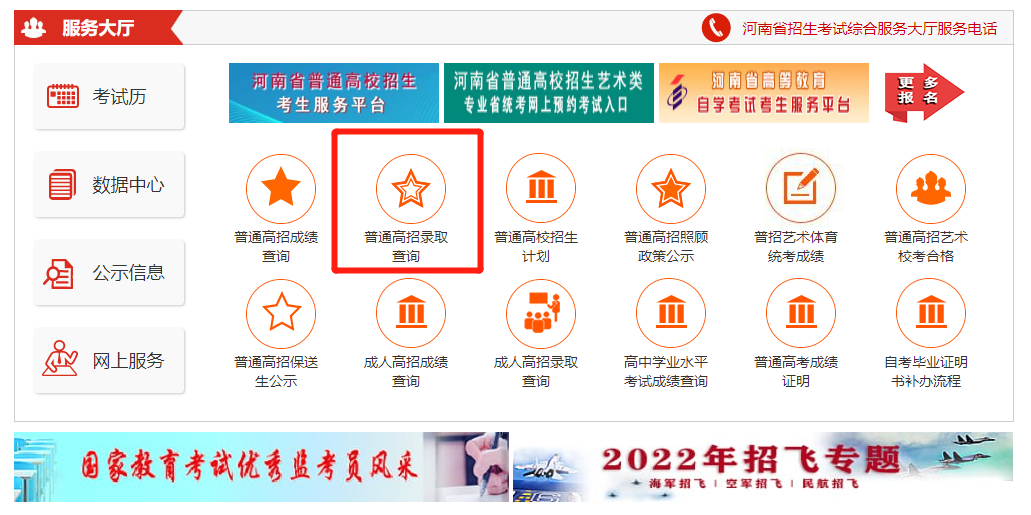The width and height of the screenshot is (1031, 515).
Task: Open the 考试历 exam calendar
Action: coord(109,97)
